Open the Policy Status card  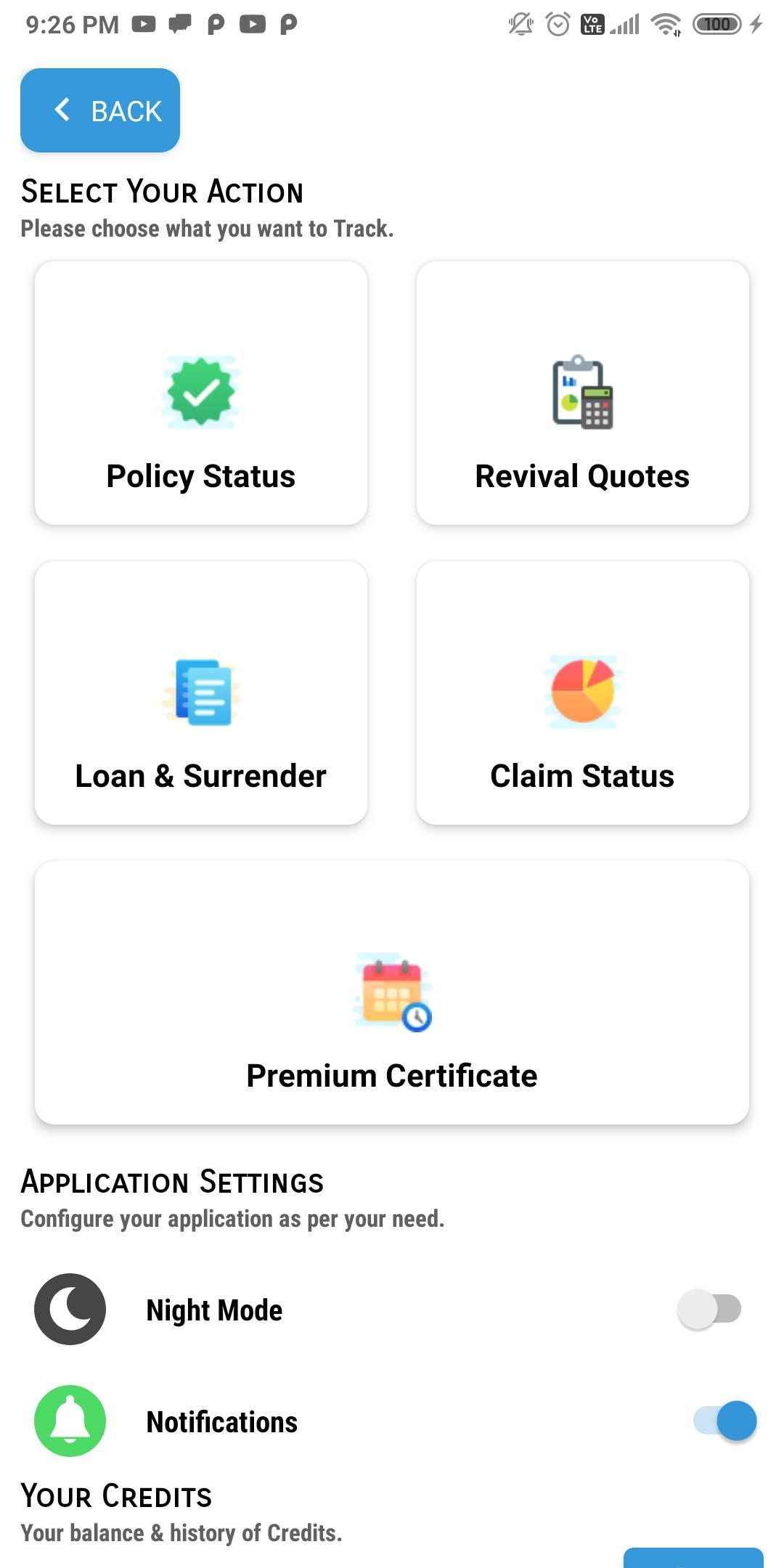tap(201, 393)
